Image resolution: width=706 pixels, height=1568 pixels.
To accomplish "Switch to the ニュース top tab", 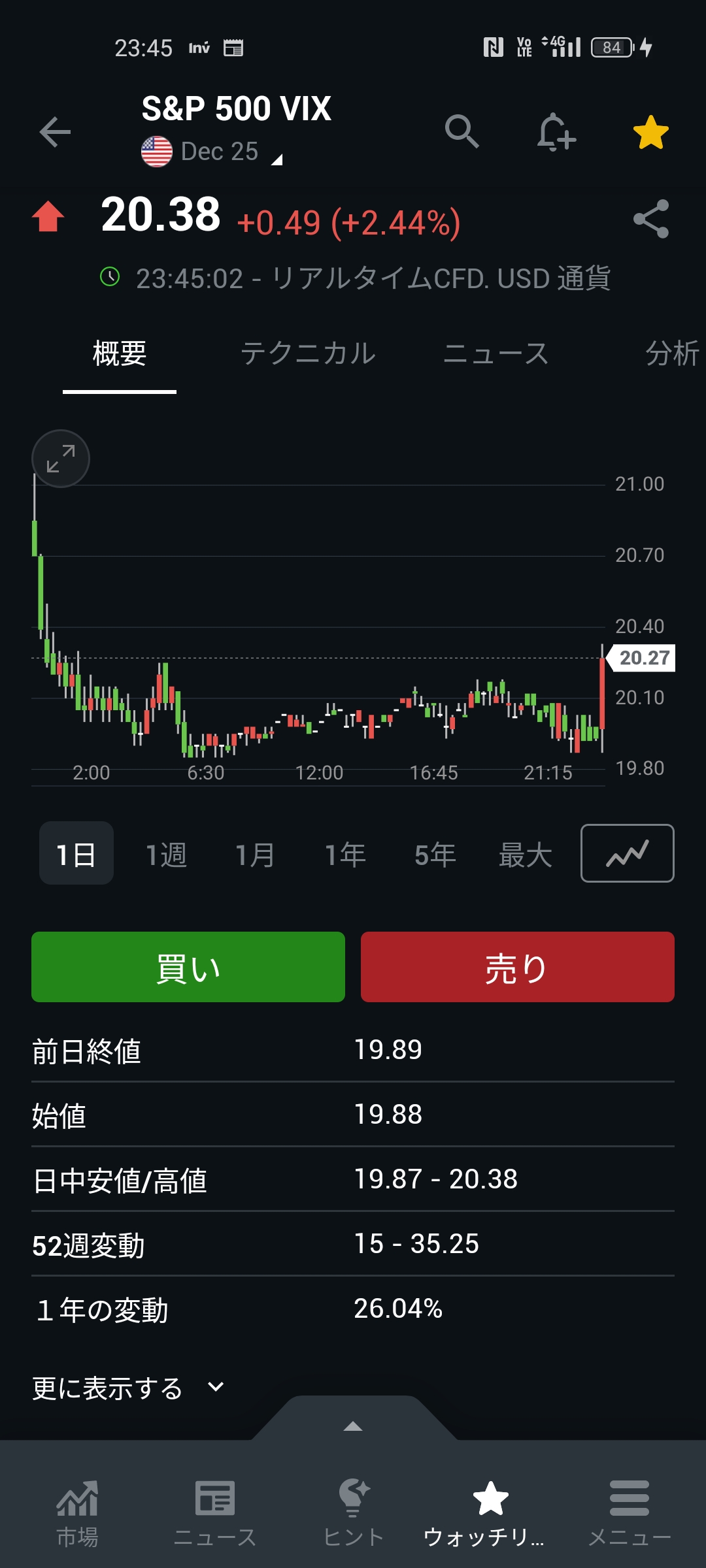I will pyautogui.click(x=496, y=353).
